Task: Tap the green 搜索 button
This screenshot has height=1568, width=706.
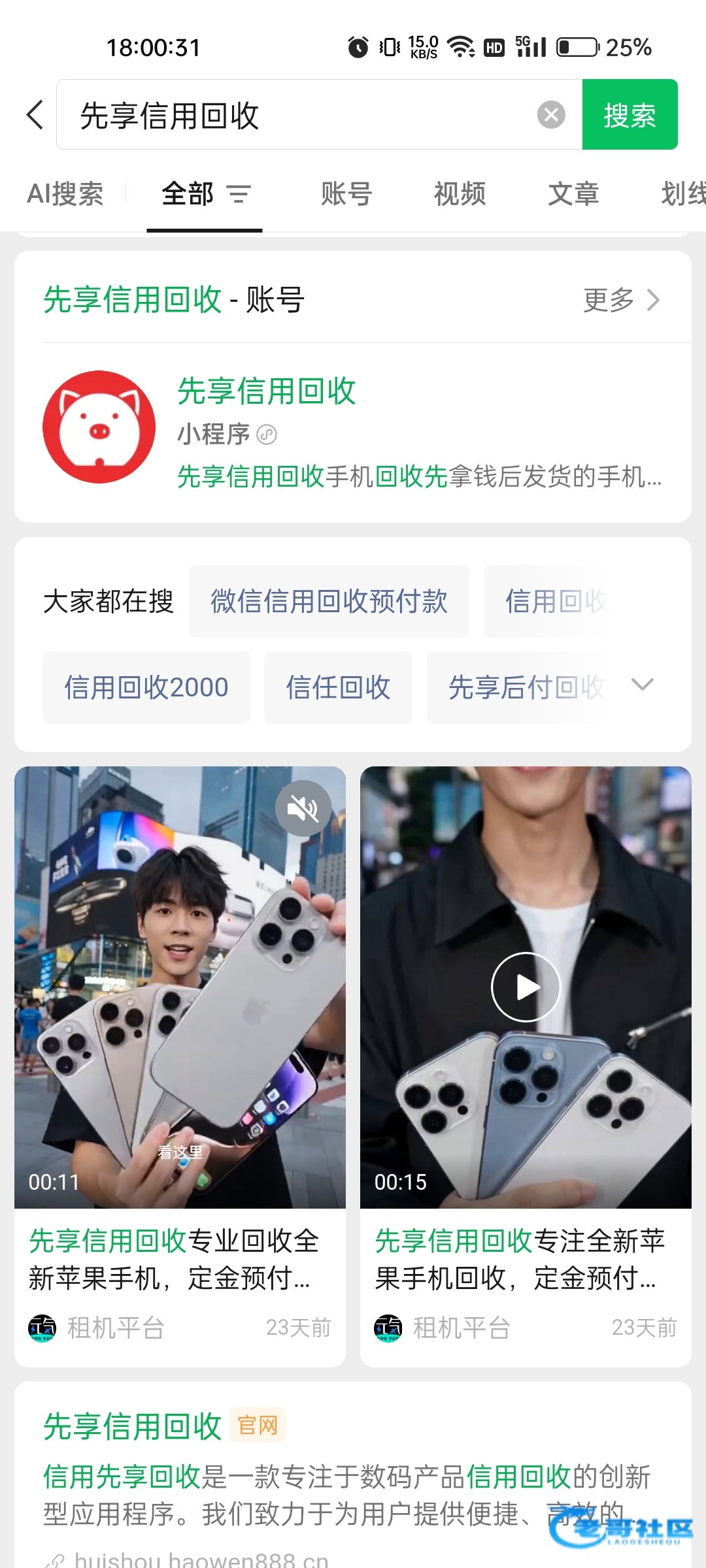Action: coord(630,115)
